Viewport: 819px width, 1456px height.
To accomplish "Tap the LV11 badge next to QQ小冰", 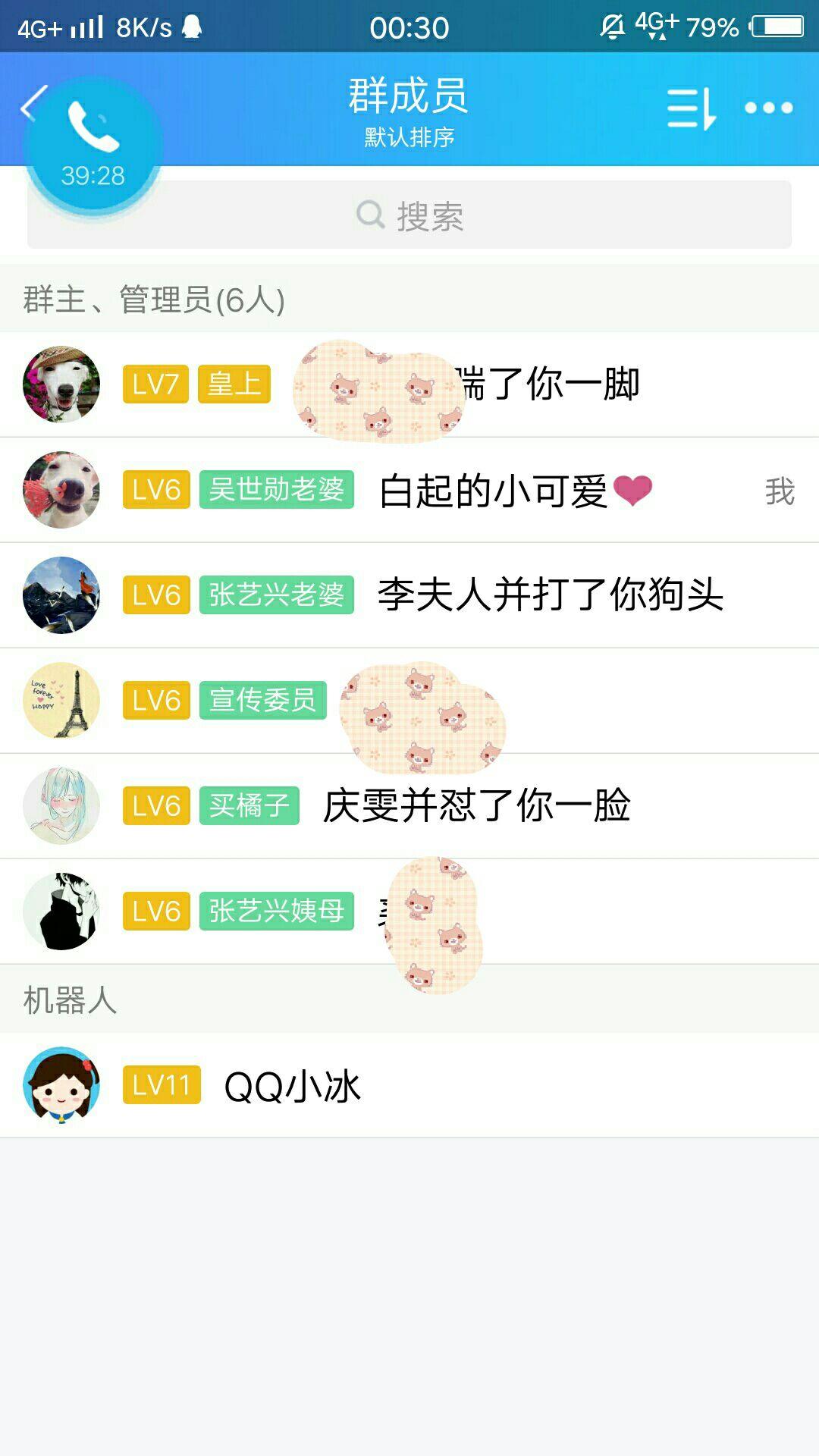I will tap(160, 1087).
